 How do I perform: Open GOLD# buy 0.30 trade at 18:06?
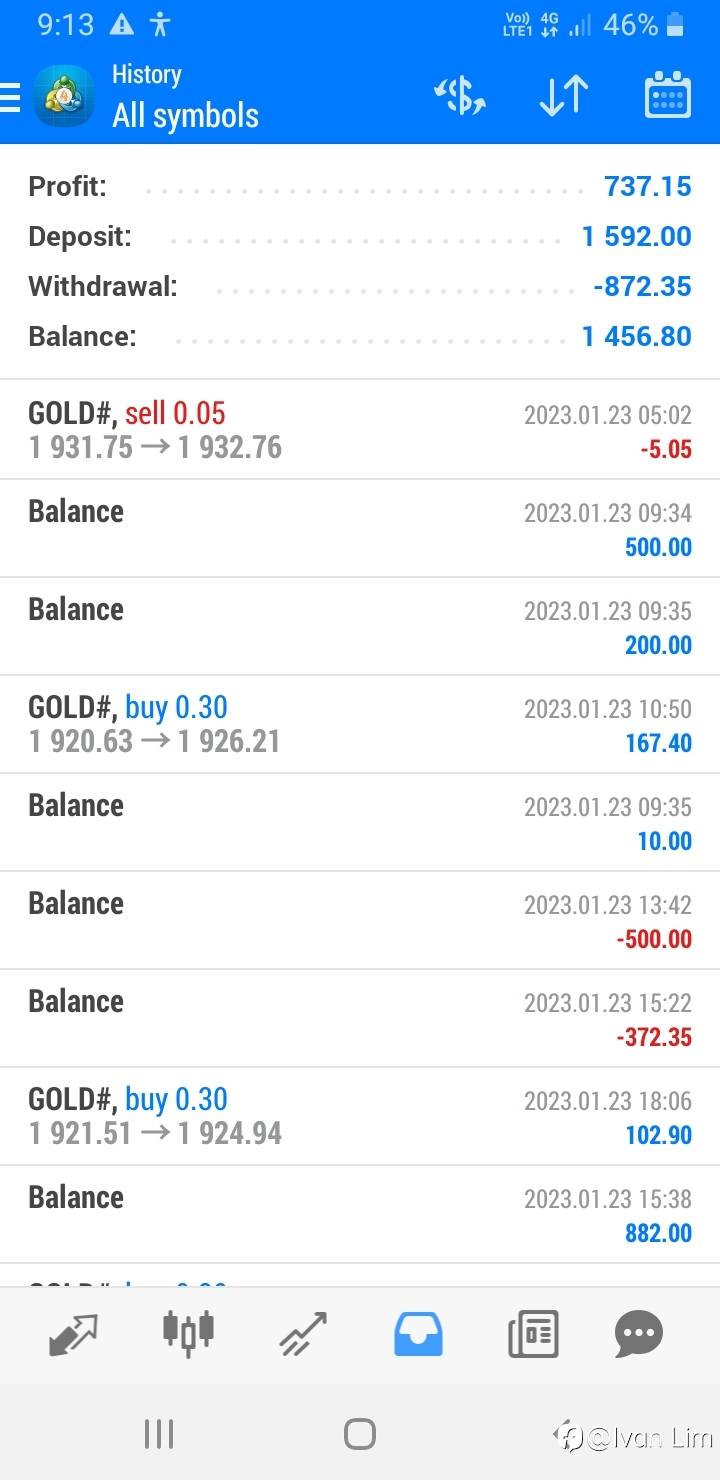pyautogui.click(x=360, y=1115)
